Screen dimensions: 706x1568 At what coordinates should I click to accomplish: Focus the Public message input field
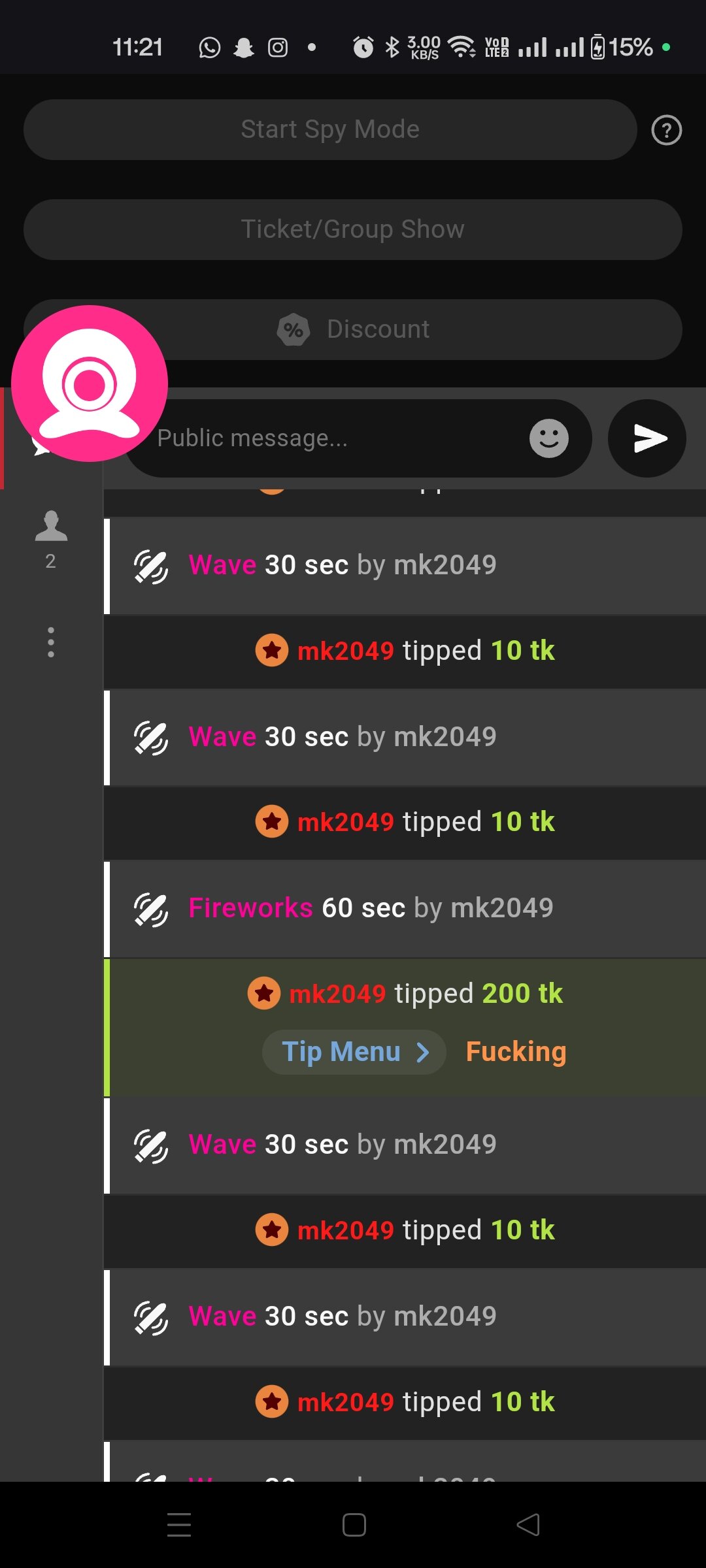click(x=327, y=438)
